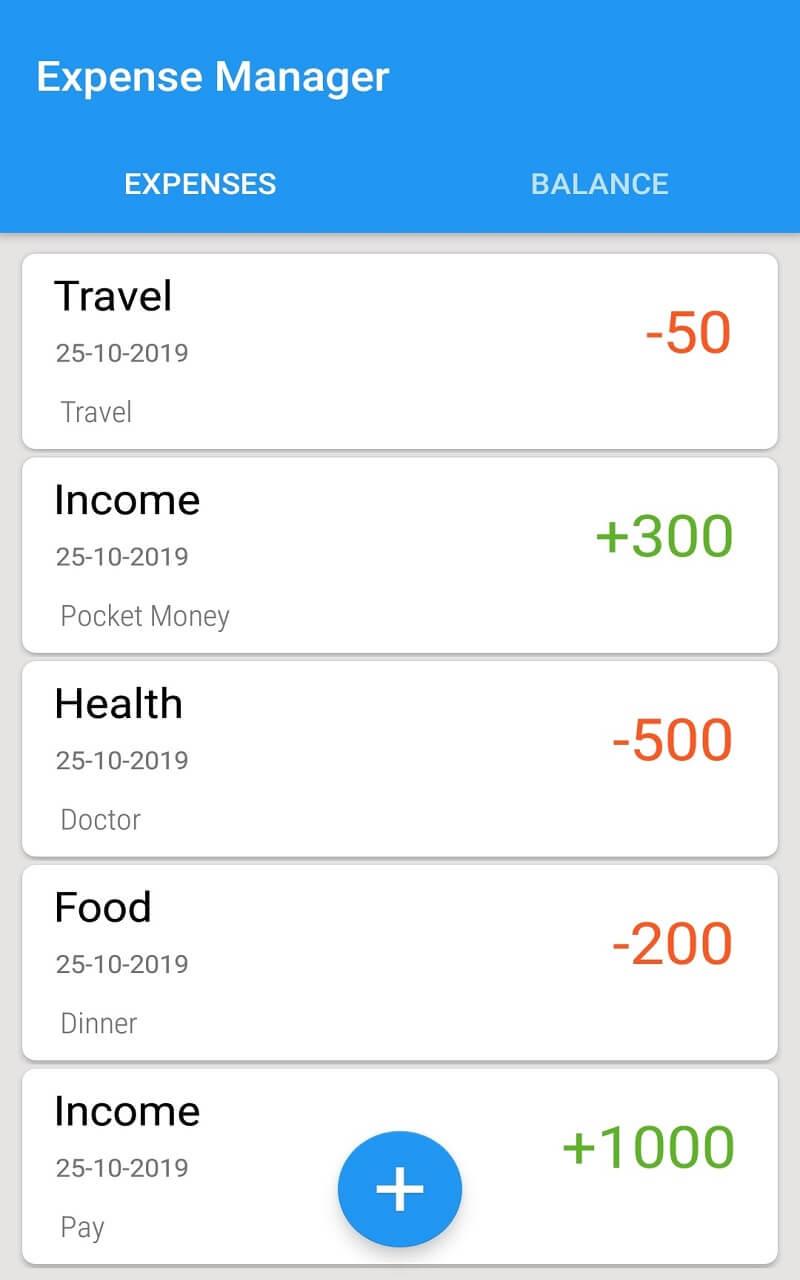Open the Pocket Money income entry
This screenshot has width=800, height=1280.
(400, 555)
